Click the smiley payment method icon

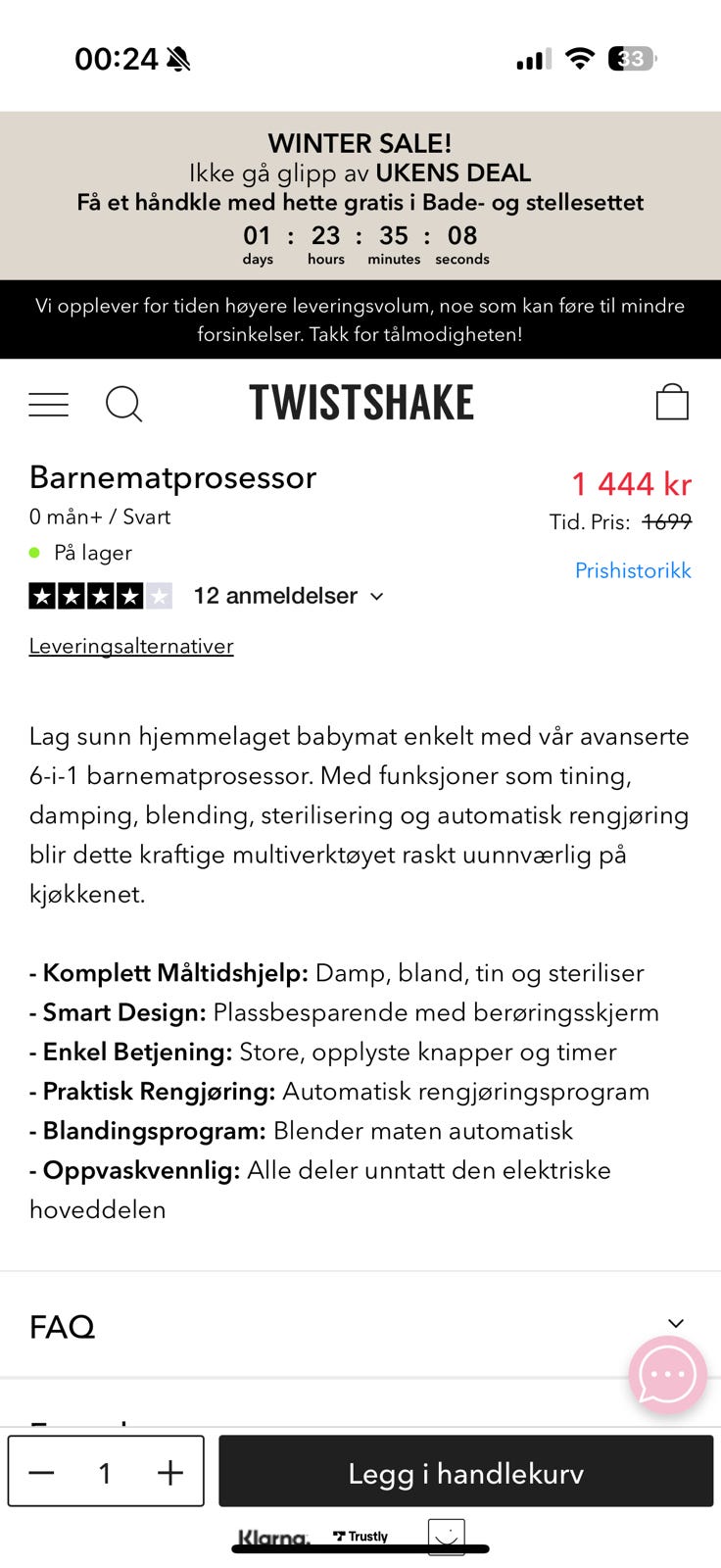448,1536
